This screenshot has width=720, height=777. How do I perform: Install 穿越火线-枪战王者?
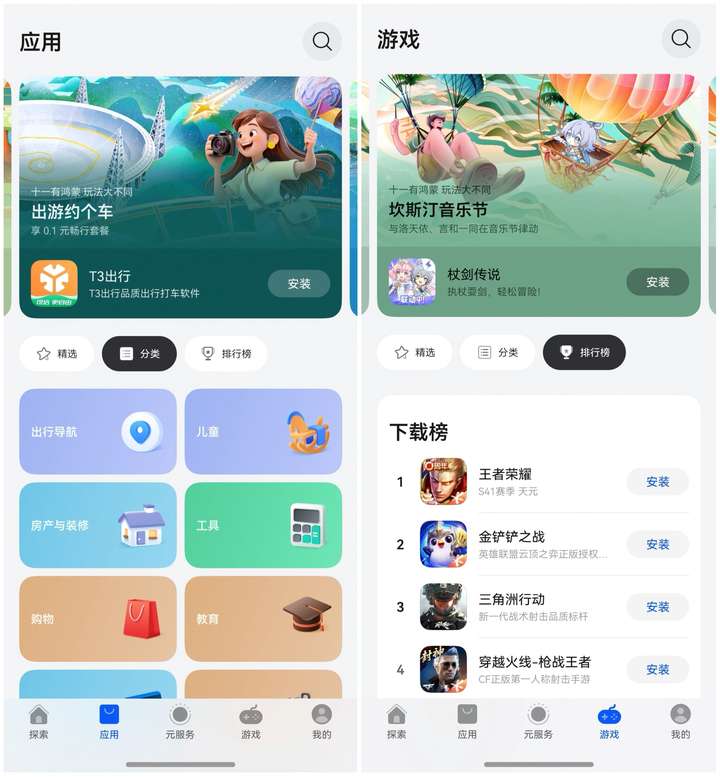[x=657, y=669]
